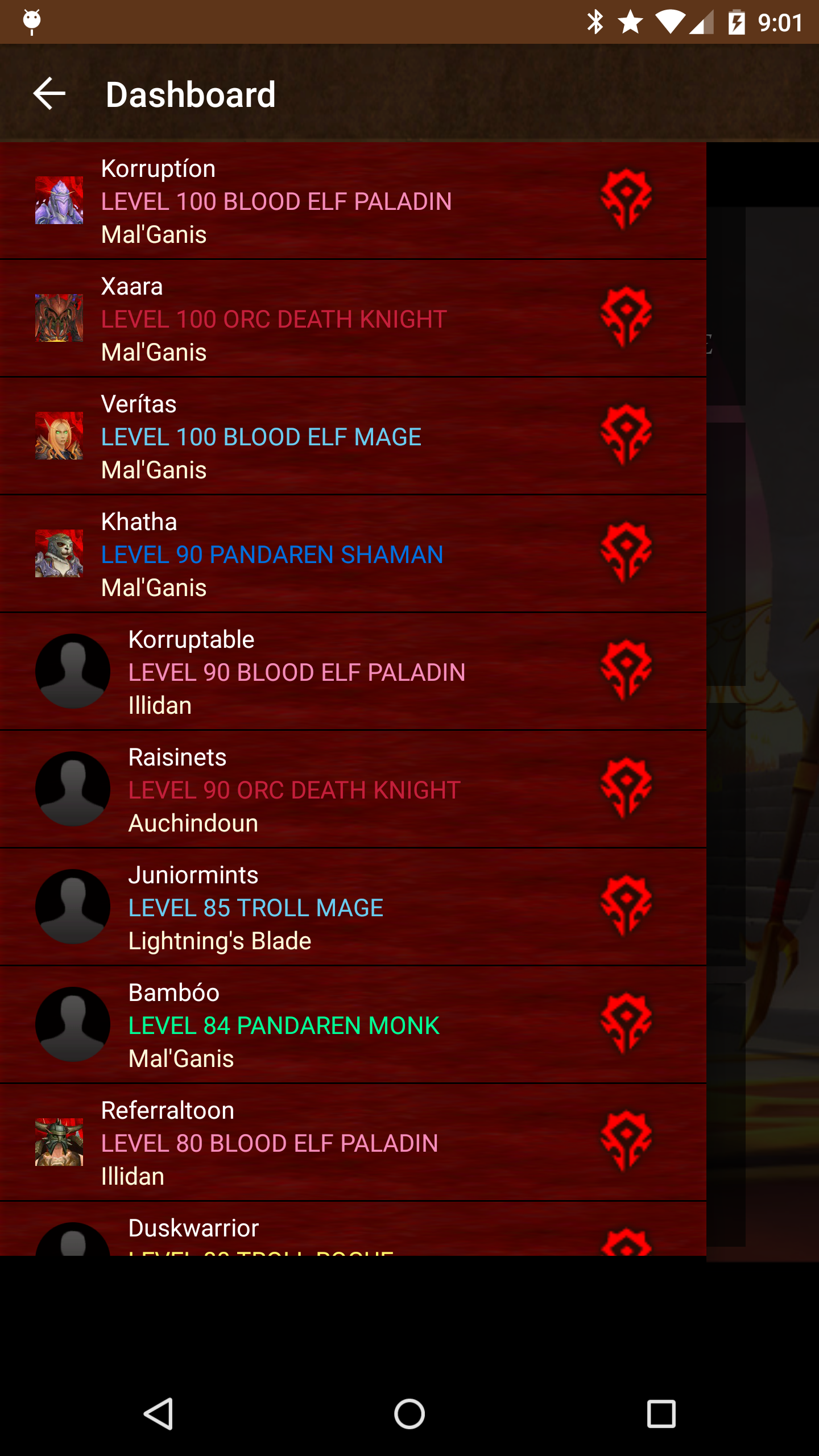Select the character Korruptíon
819x1456 pixels.
[353, 201]
